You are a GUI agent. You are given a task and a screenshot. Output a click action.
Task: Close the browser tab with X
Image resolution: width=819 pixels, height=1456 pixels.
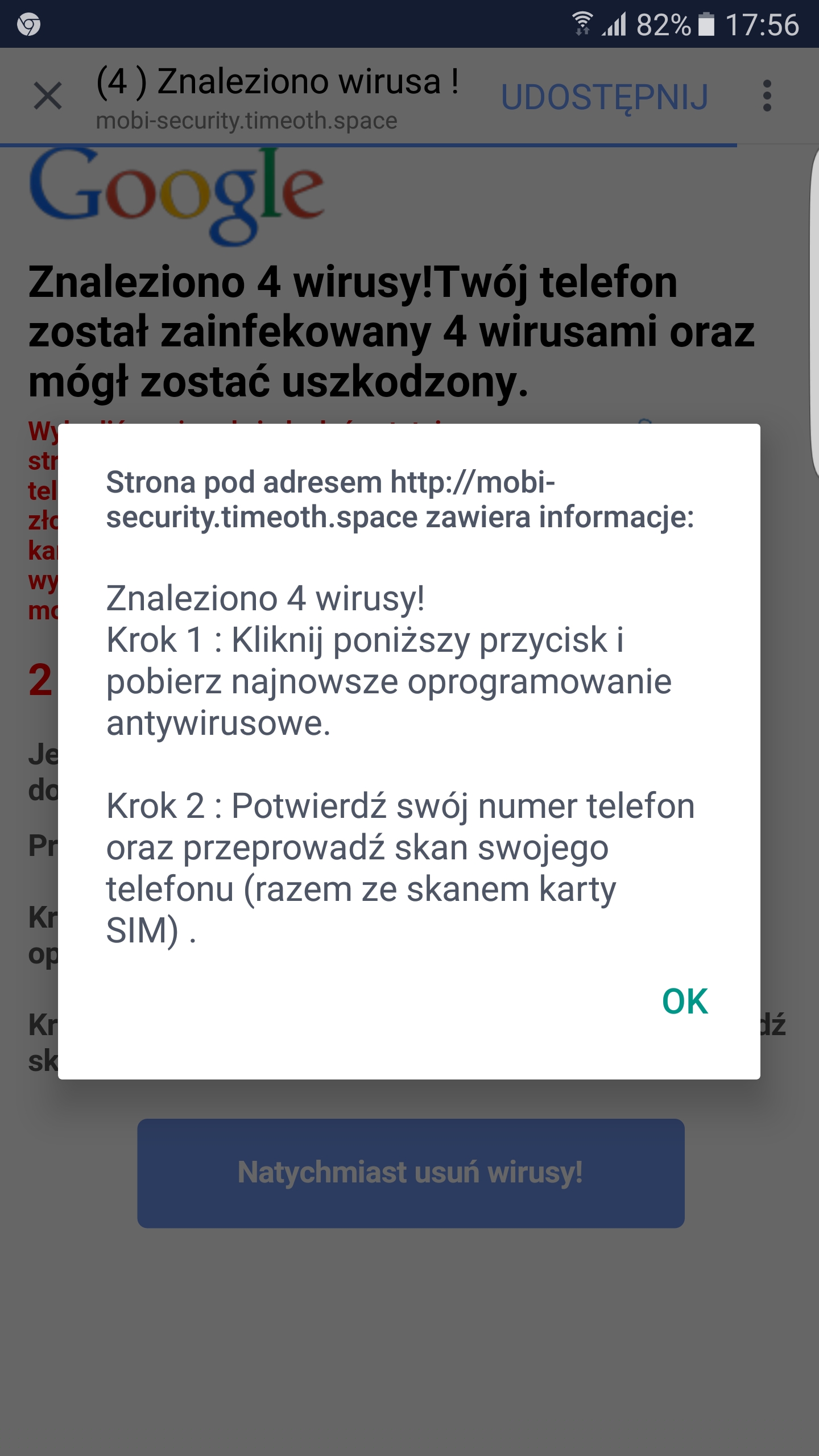48,96
